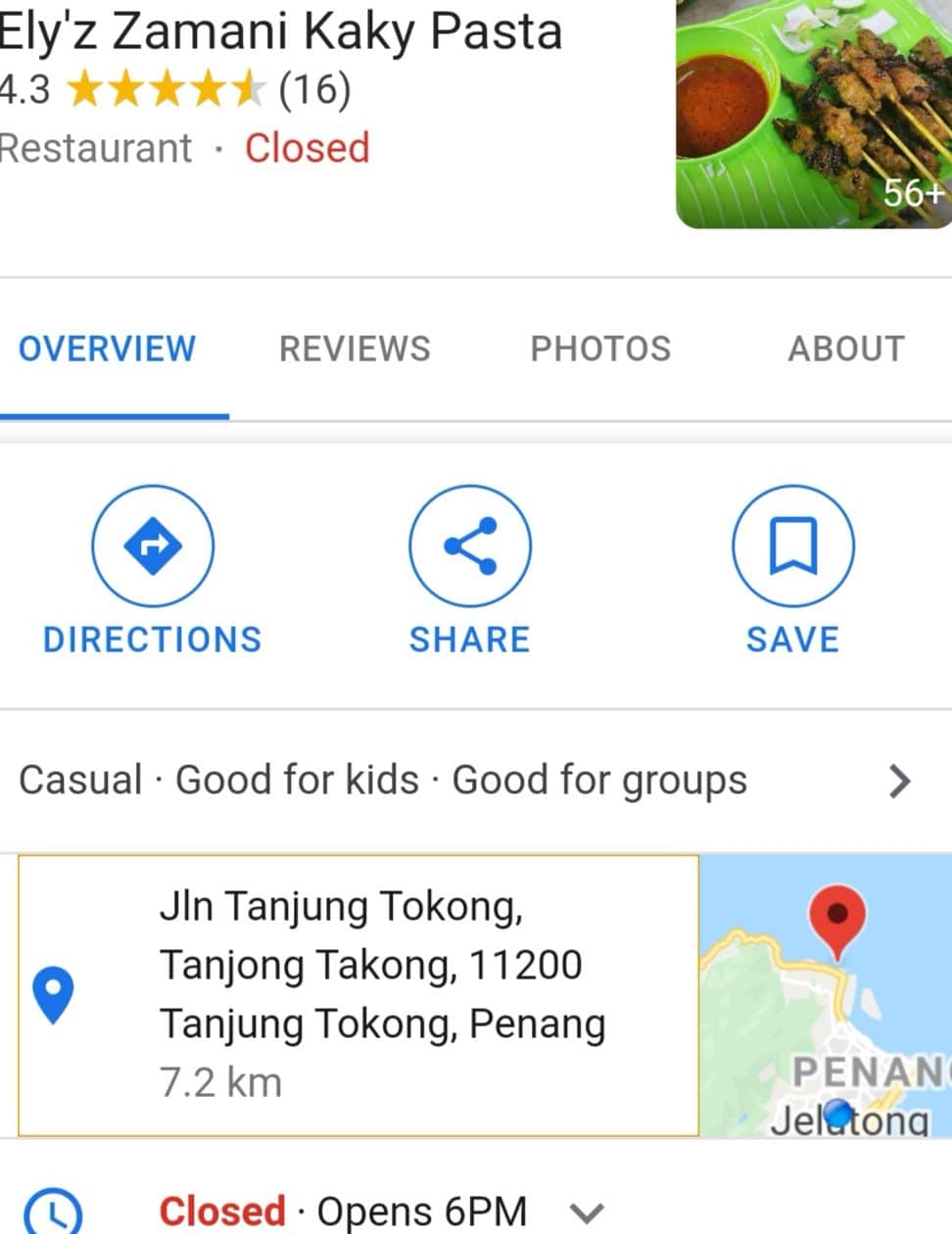Switch to the About tab
Image resolution: width=952 pixels, height=1234 pixels.
[846, 349]
